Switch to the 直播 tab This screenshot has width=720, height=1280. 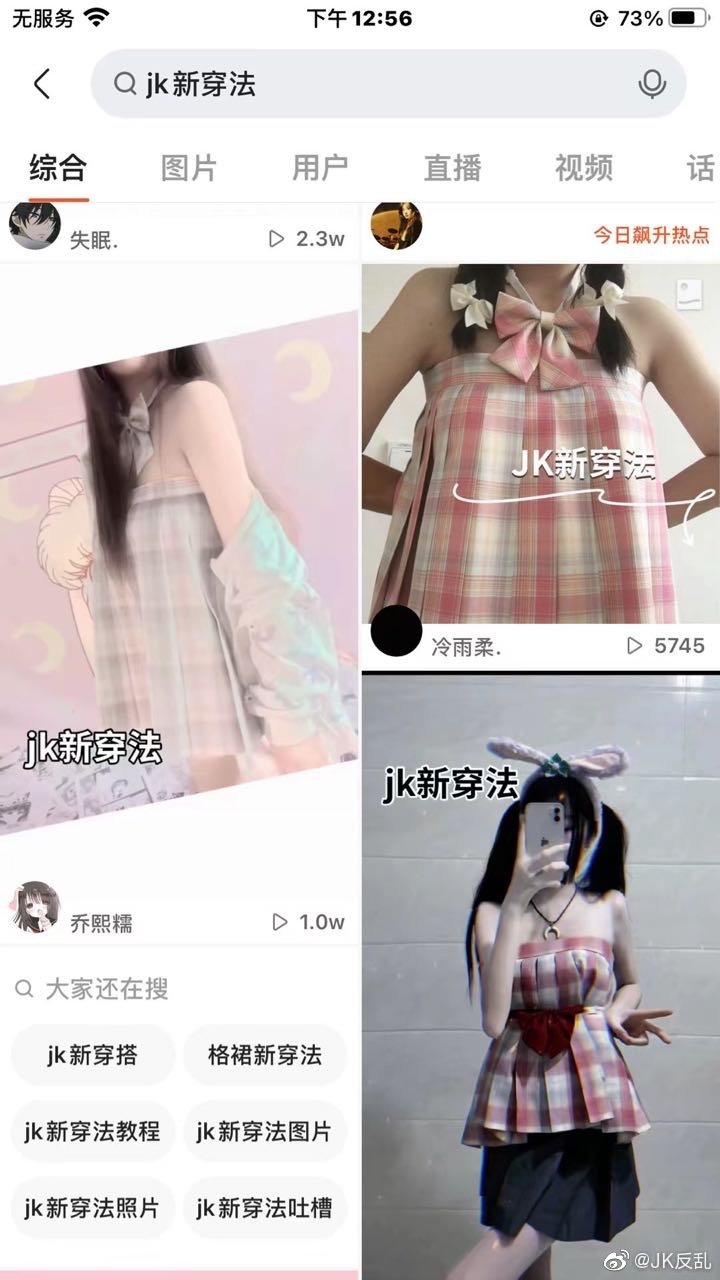click(452, 167)
